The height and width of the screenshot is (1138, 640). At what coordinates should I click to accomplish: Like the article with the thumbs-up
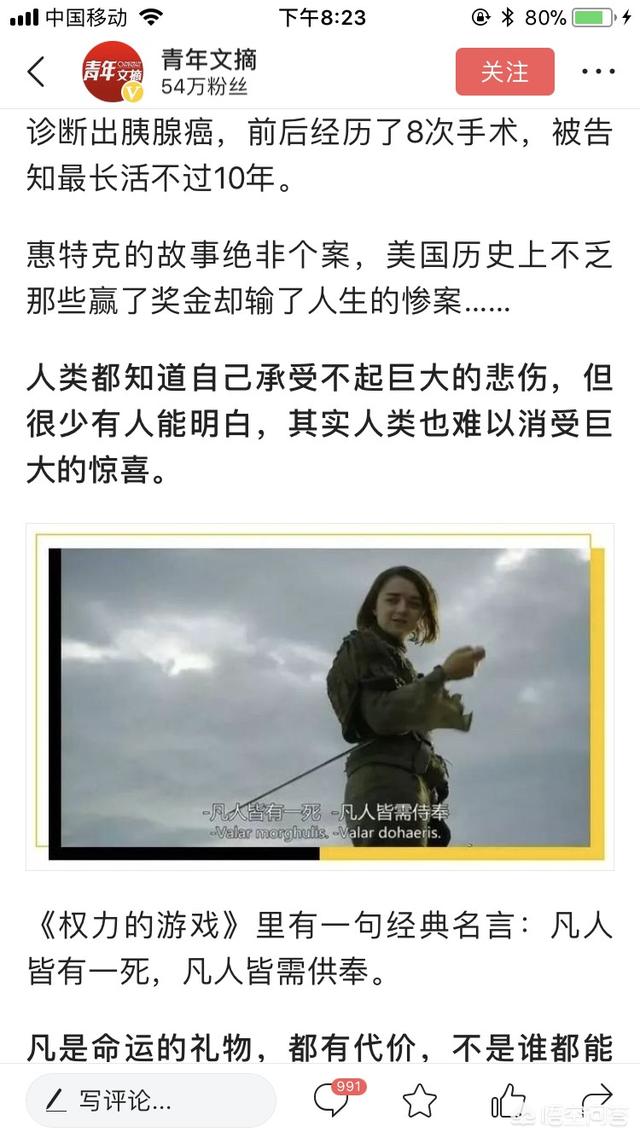(508, 1101)
